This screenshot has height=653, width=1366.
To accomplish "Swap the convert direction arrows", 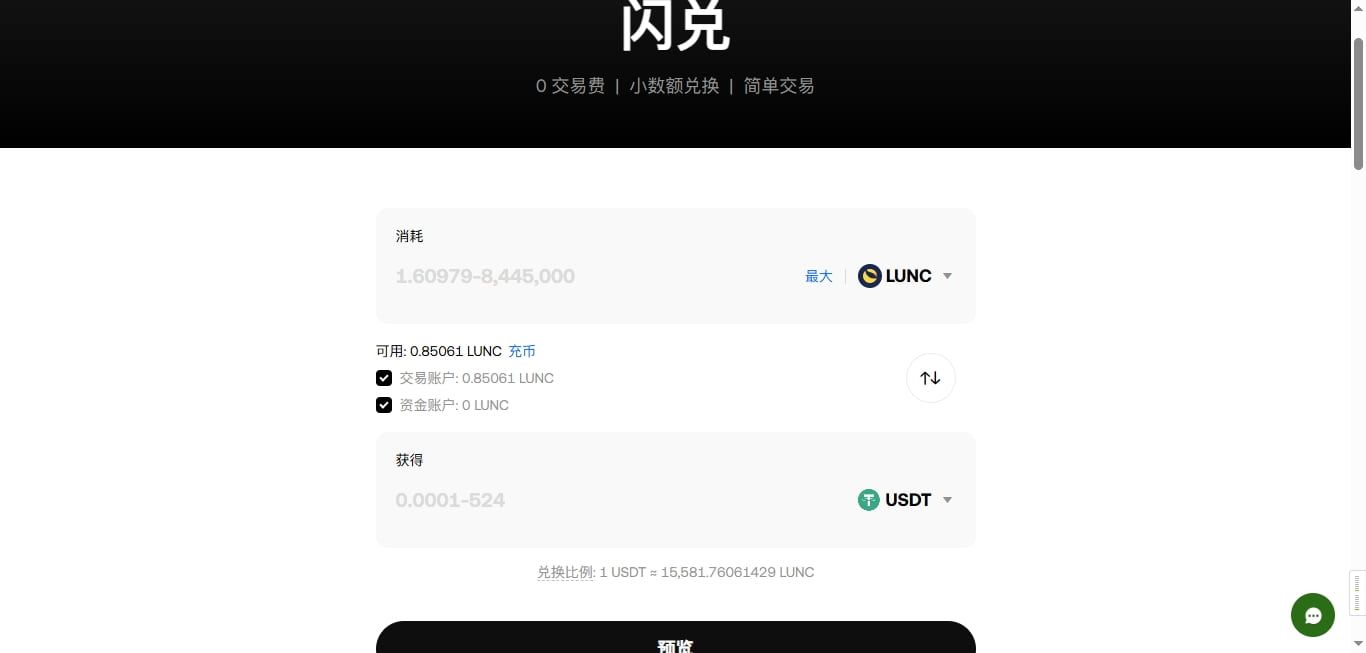I will tap(930, 378).
